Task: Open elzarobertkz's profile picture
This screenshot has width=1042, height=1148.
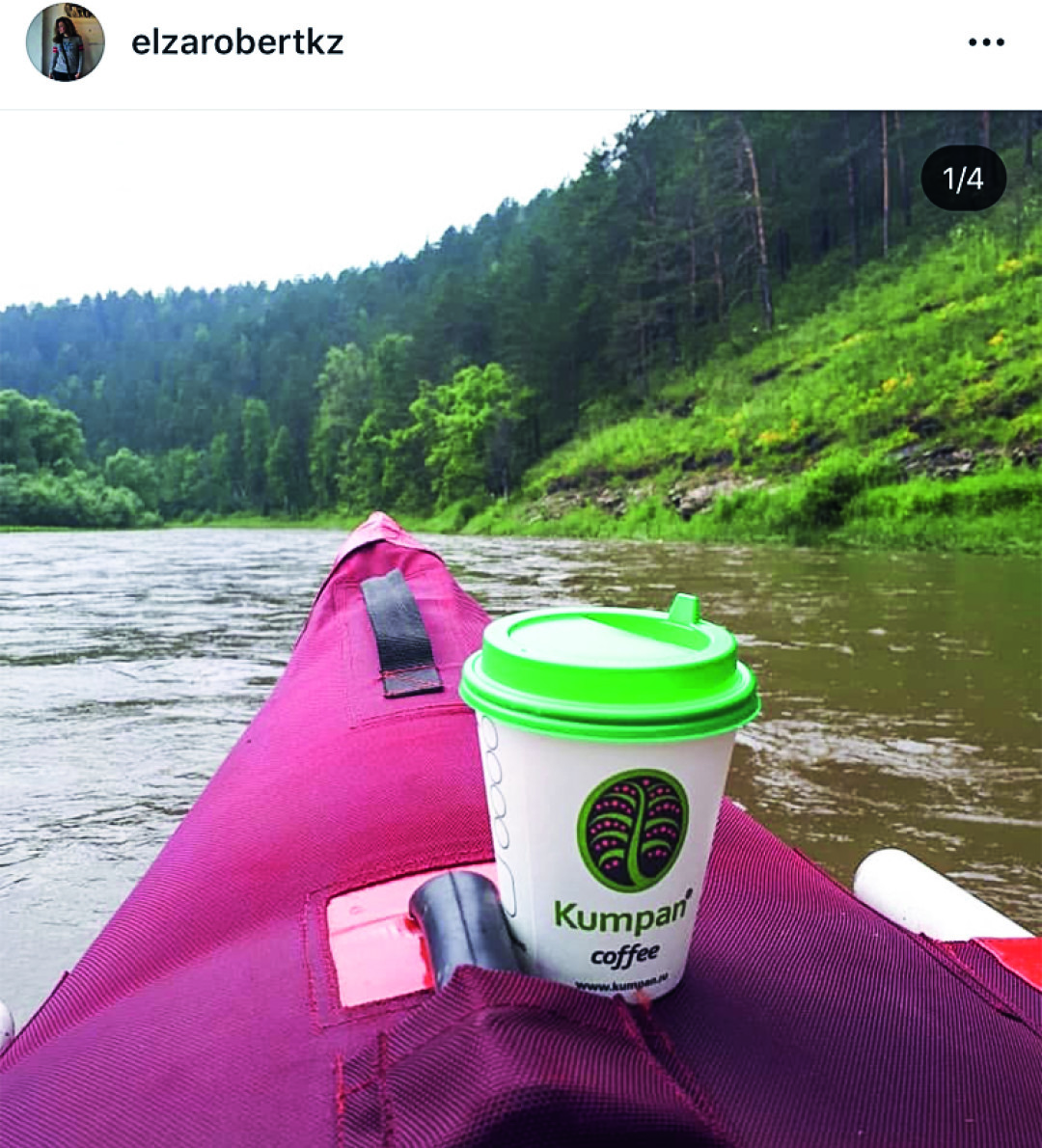Action: [x=65, y=42]
